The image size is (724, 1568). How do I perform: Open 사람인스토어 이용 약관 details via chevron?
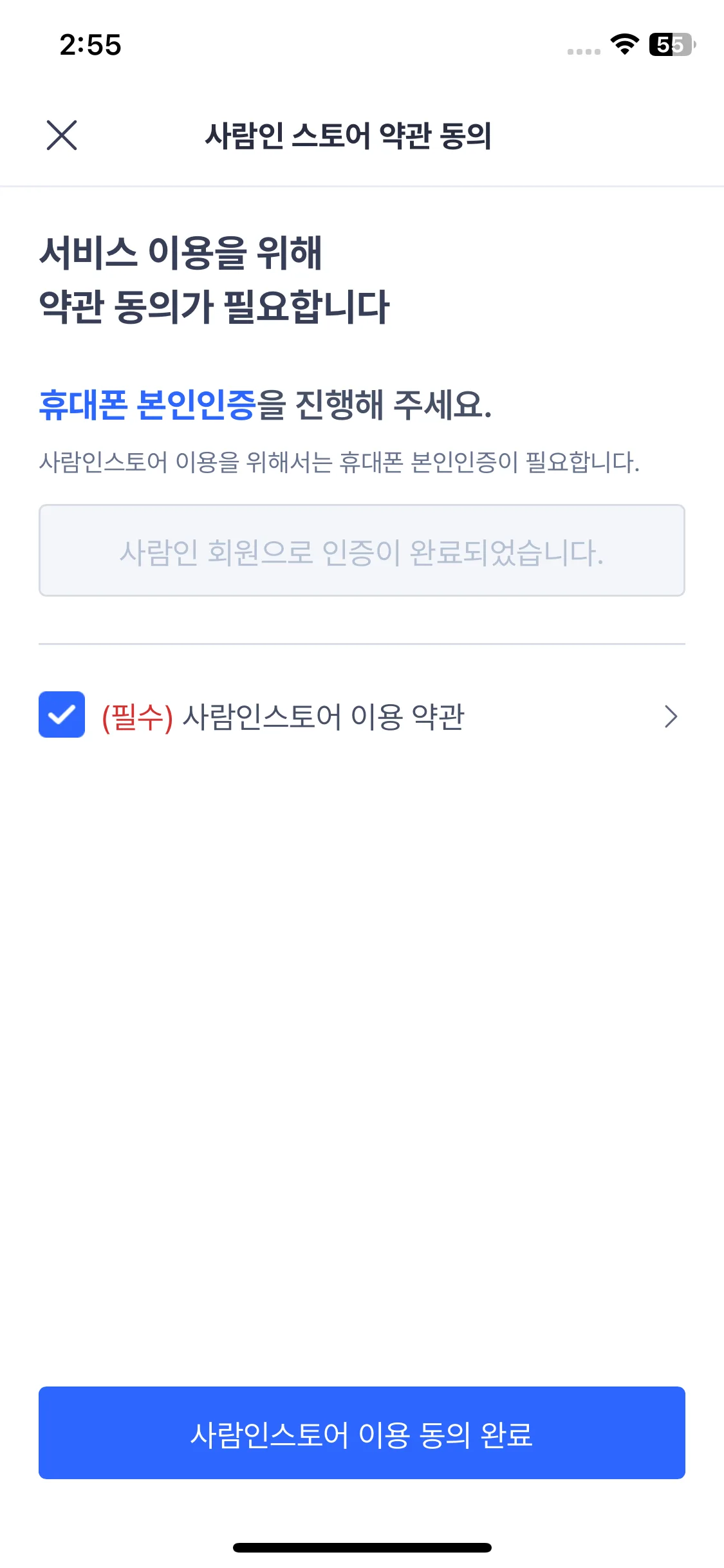[x=671, y=716]
